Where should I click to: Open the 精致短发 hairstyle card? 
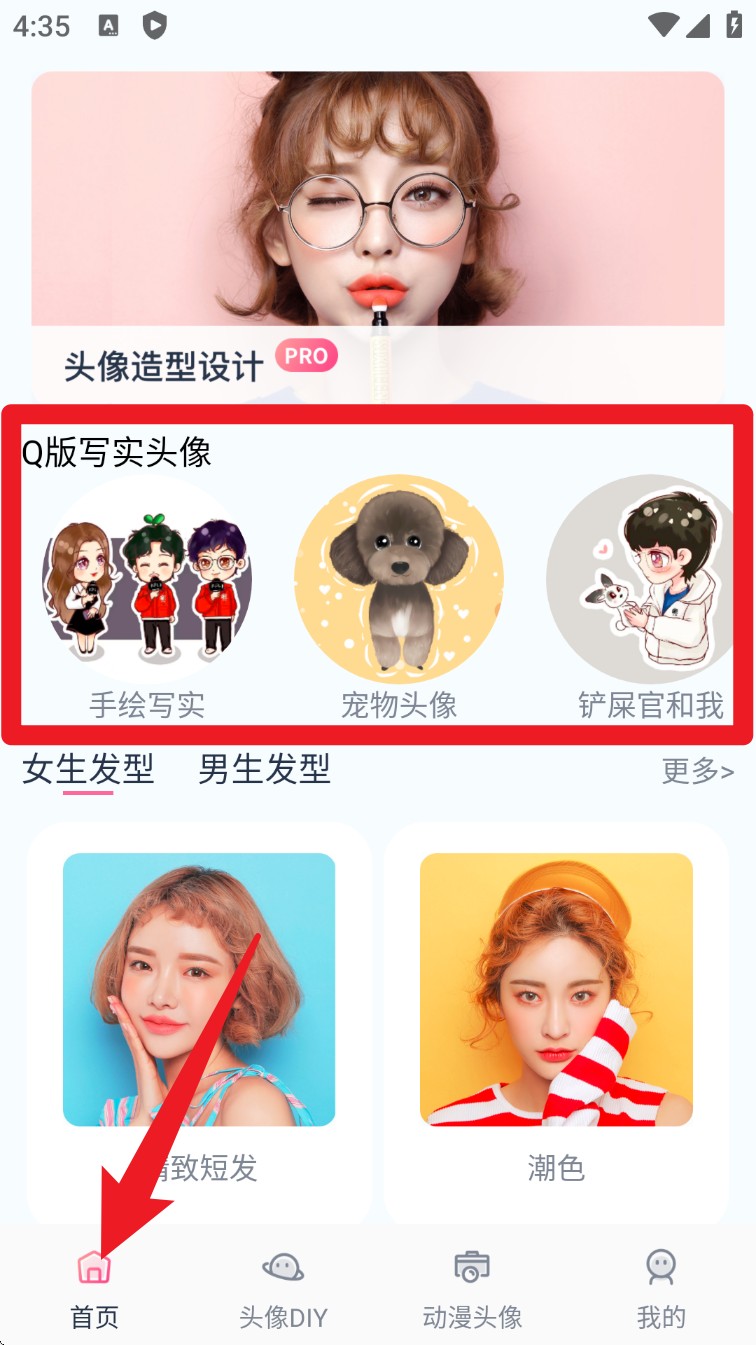199,1020
